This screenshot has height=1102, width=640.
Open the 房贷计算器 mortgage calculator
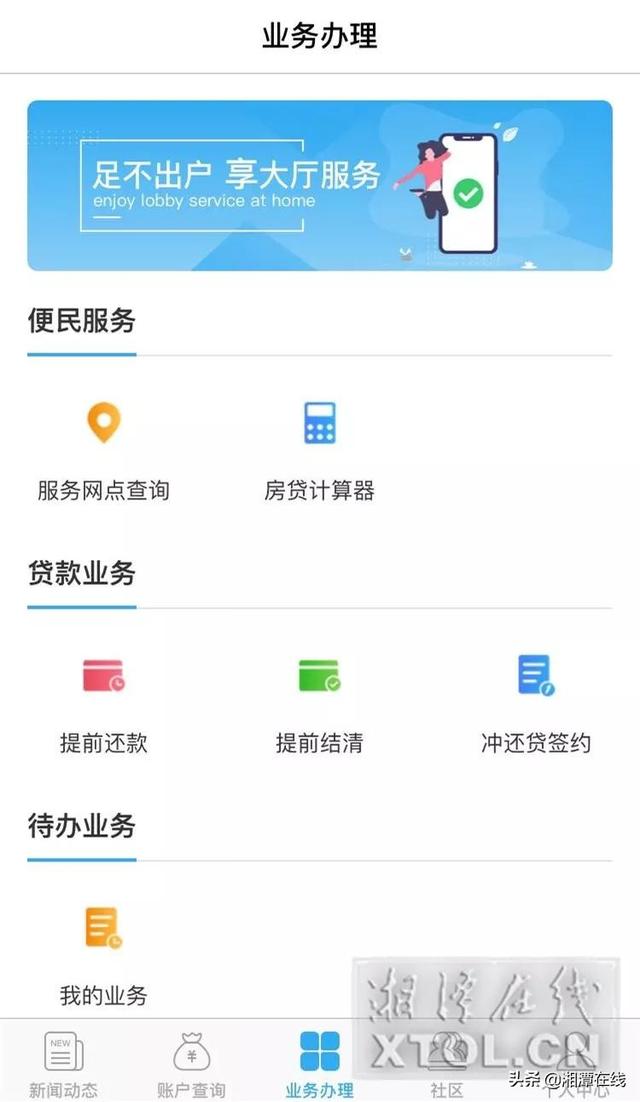tap(319, 450)
